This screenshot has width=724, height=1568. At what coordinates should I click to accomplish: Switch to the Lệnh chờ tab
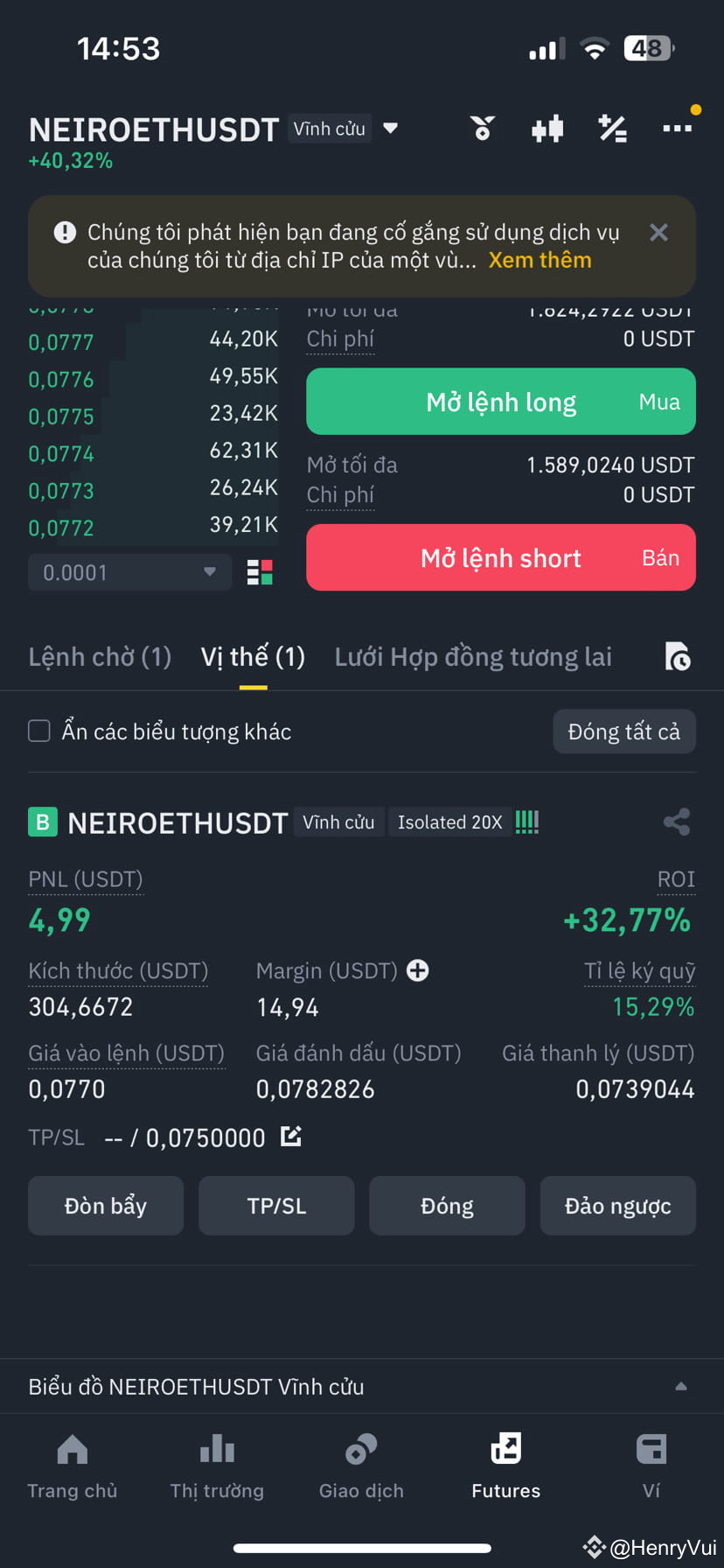(100, 656)
